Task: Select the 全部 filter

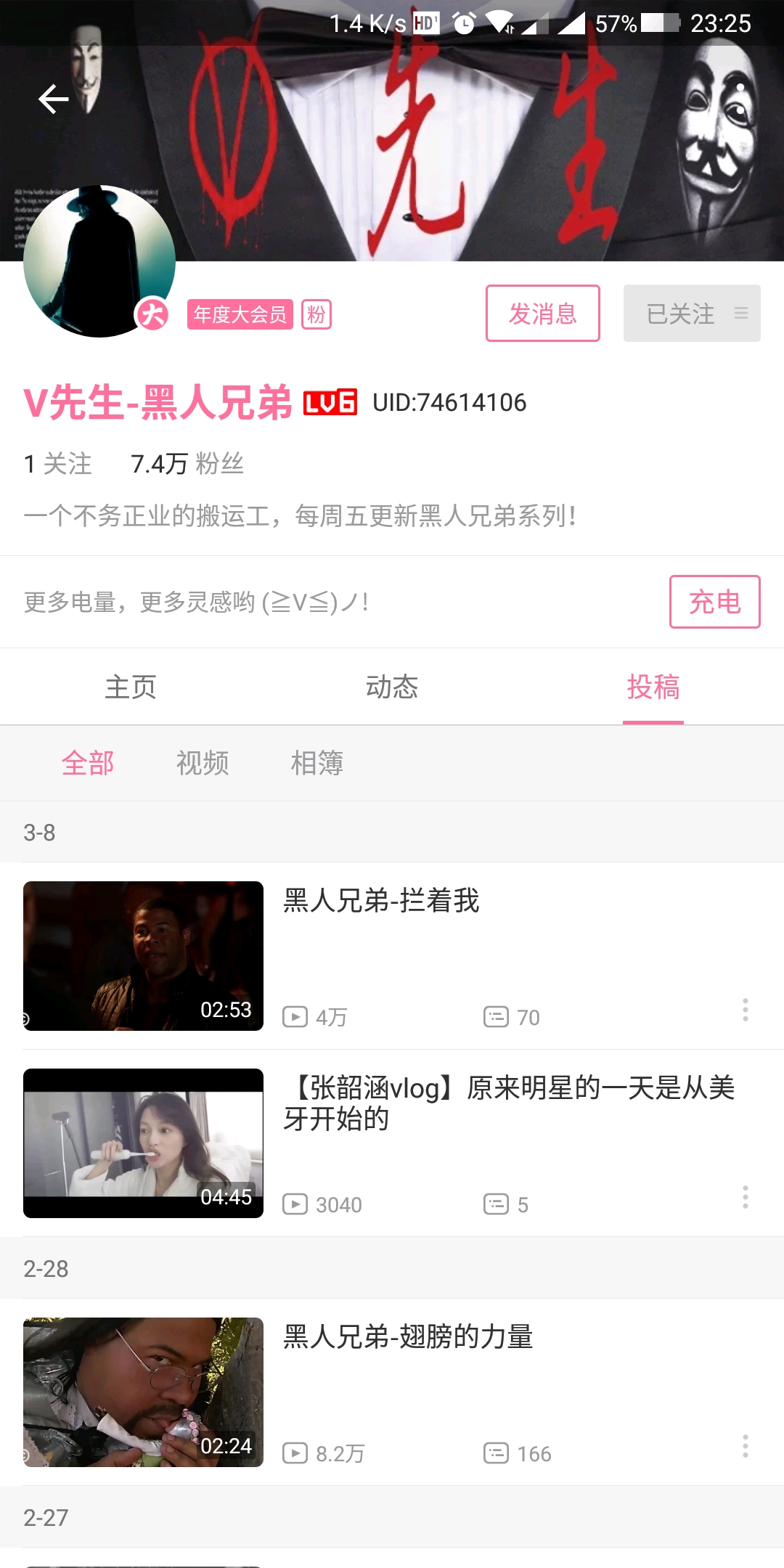Action: click(88, 763)
